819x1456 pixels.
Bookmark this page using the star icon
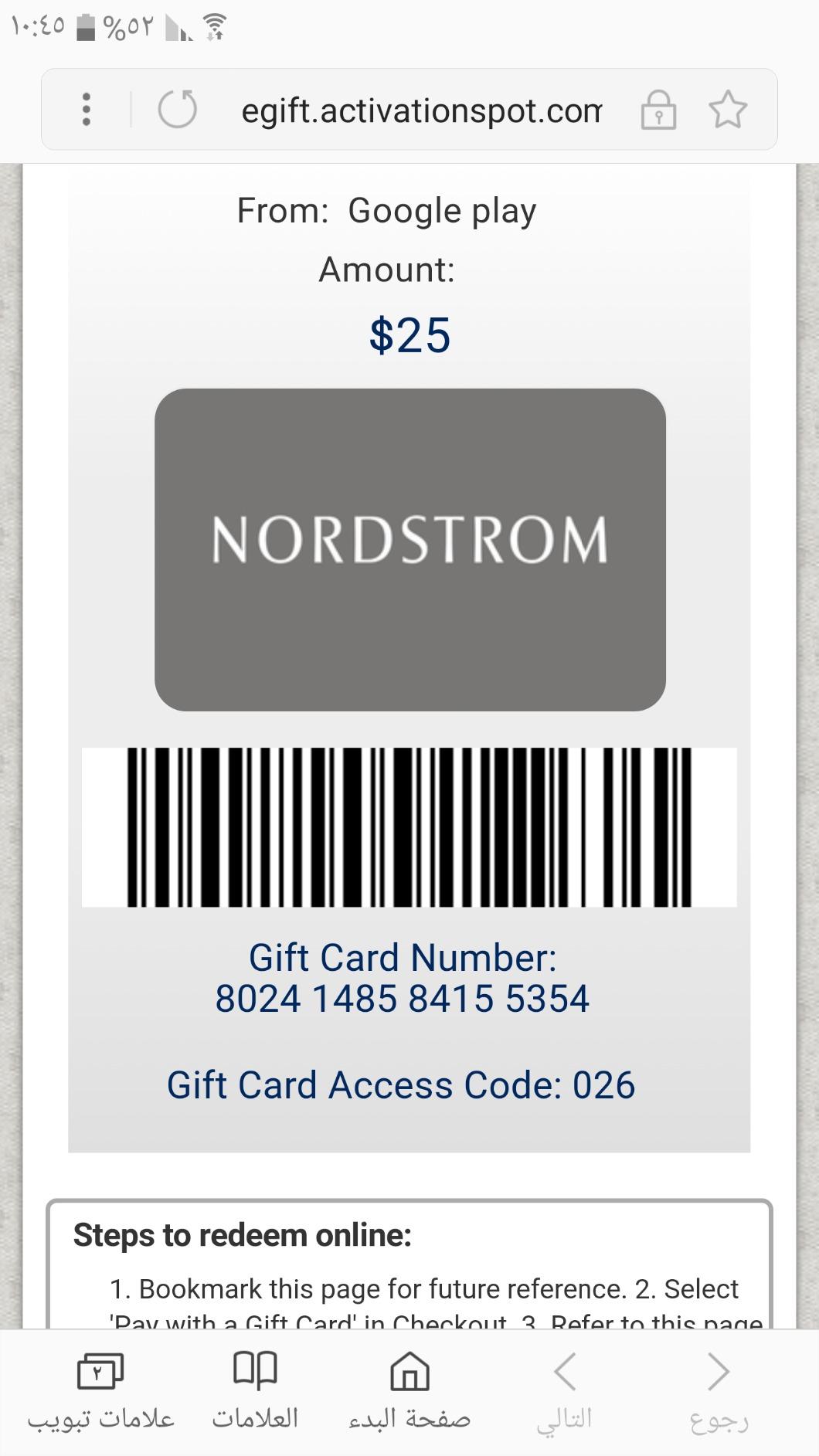click(726, 108)
